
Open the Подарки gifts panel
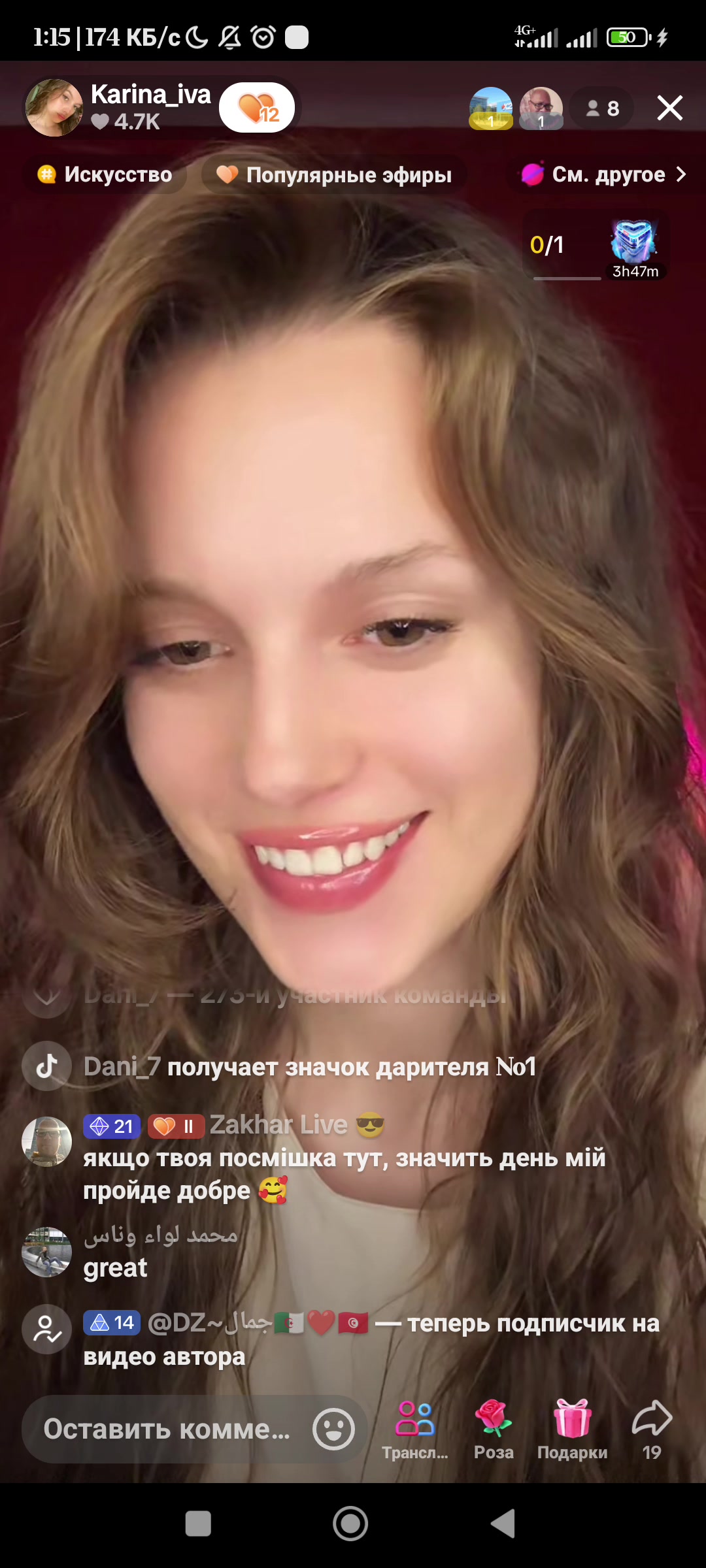(573, 1429)
